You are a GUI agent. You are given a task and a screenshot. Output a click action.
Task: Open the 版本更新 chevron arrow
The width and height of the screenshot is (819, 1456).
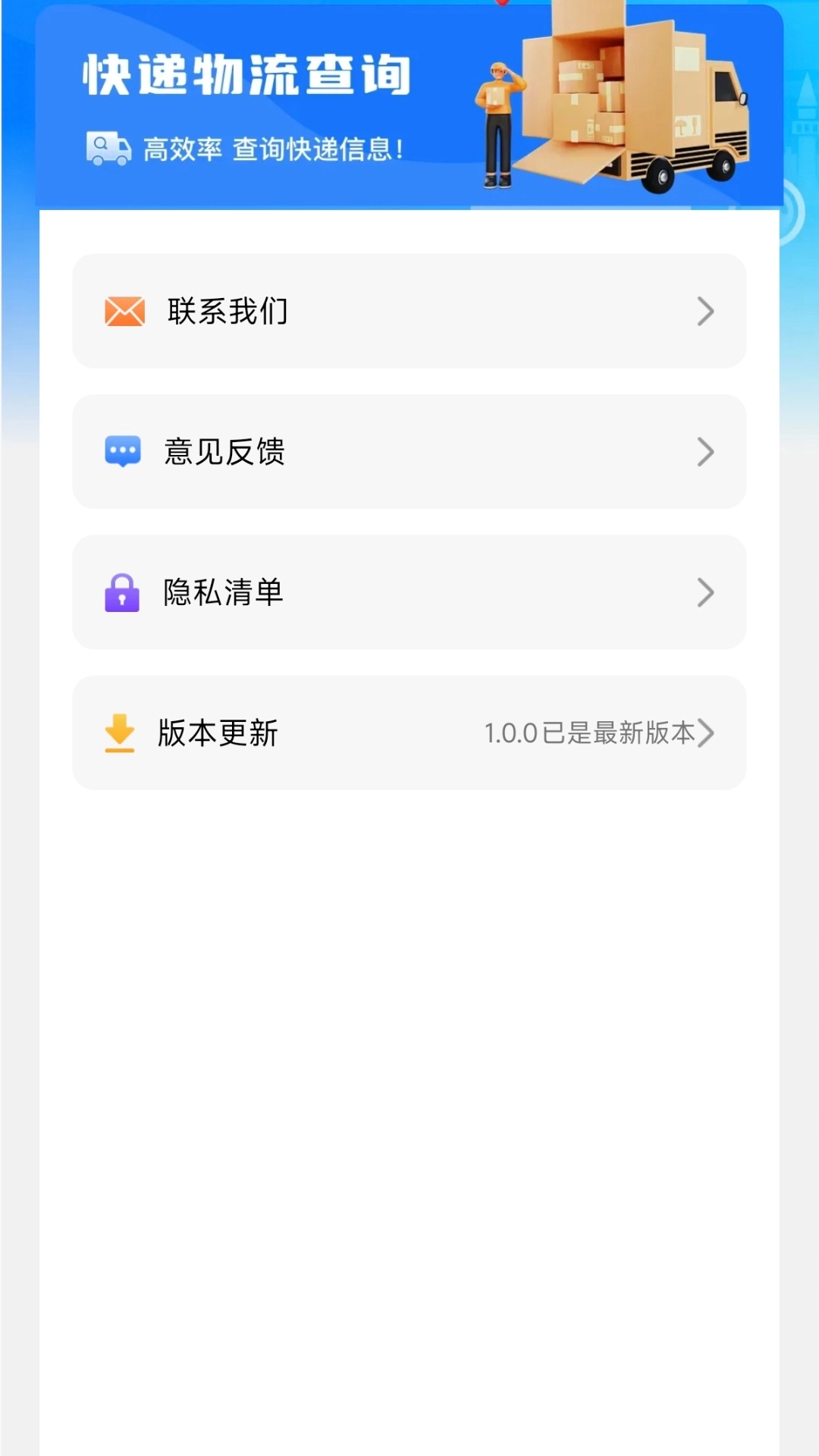click(709, 733)
